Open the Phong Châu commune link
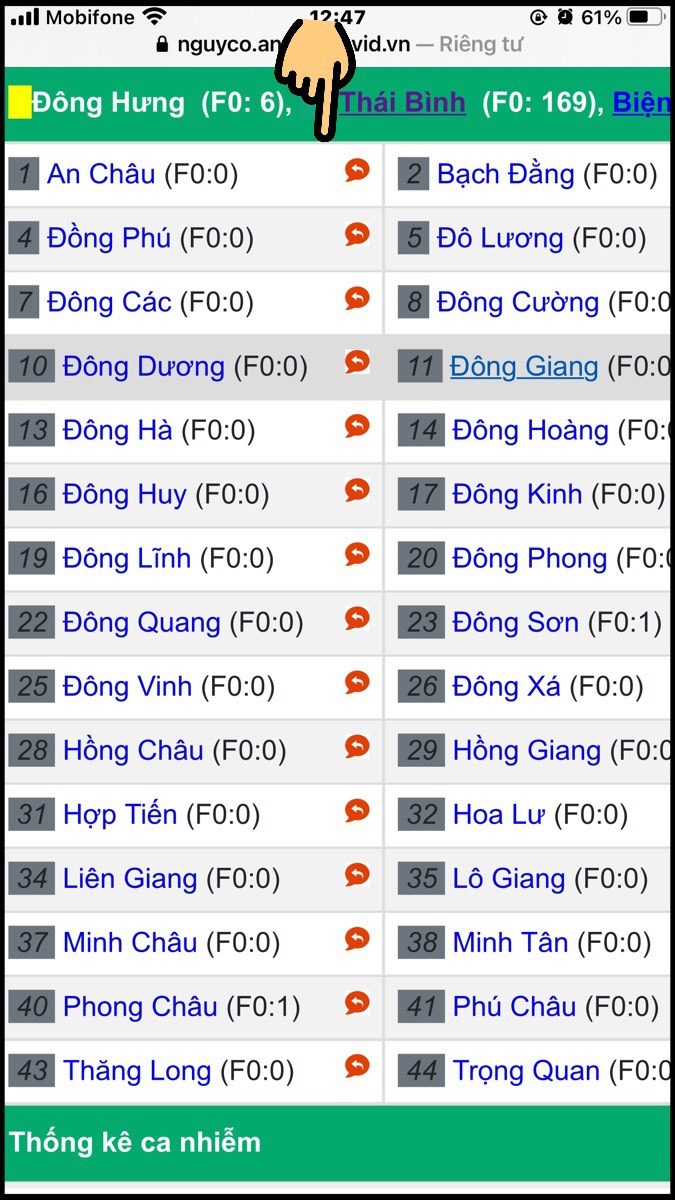The height and width of the screenshot is (1200, 675). coord(139,1007)
